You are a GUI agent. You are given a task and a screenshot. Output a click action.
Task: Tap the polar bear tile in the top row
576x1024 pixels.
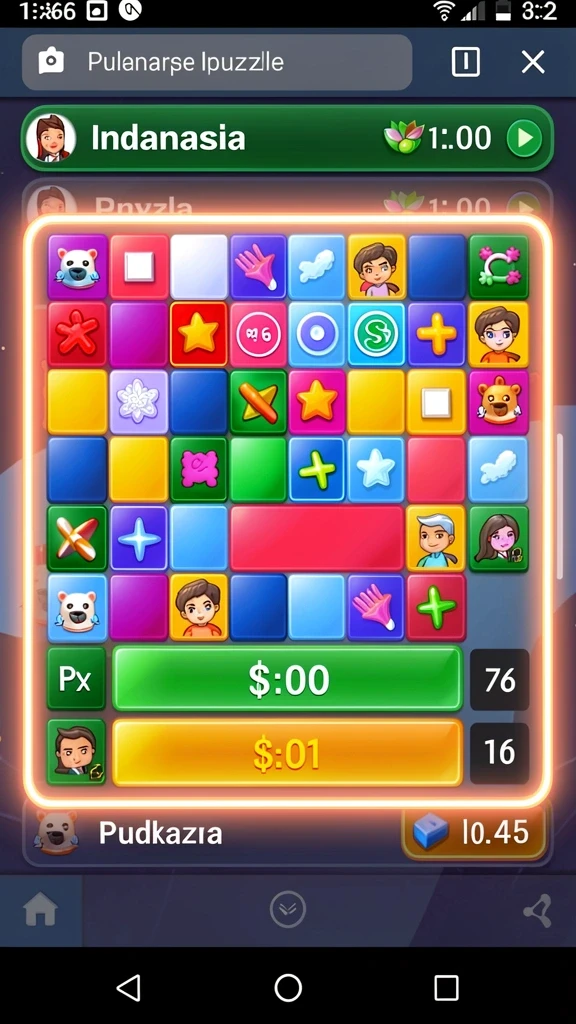[x=77, y=266]
